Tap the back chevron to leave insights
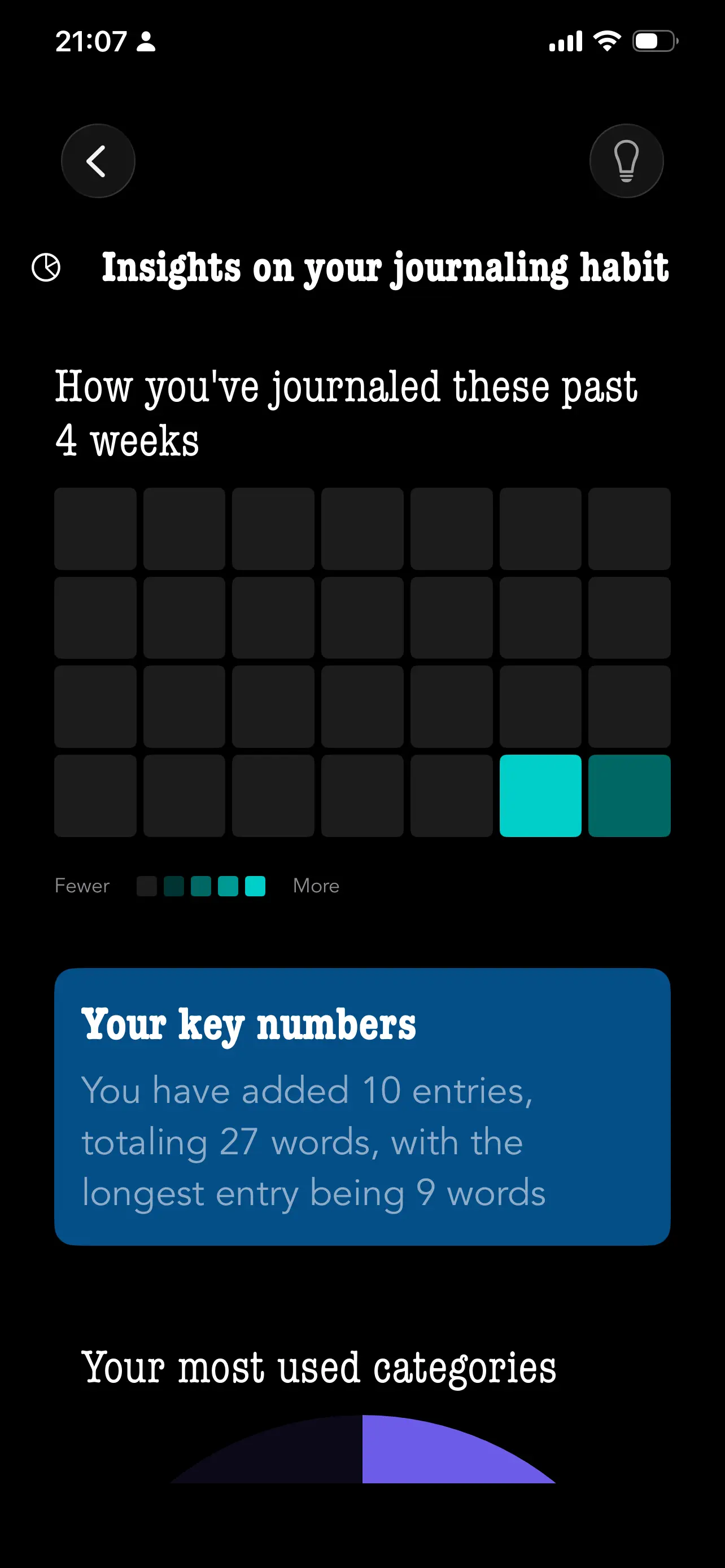725x1568 pixels. [97, 160]
